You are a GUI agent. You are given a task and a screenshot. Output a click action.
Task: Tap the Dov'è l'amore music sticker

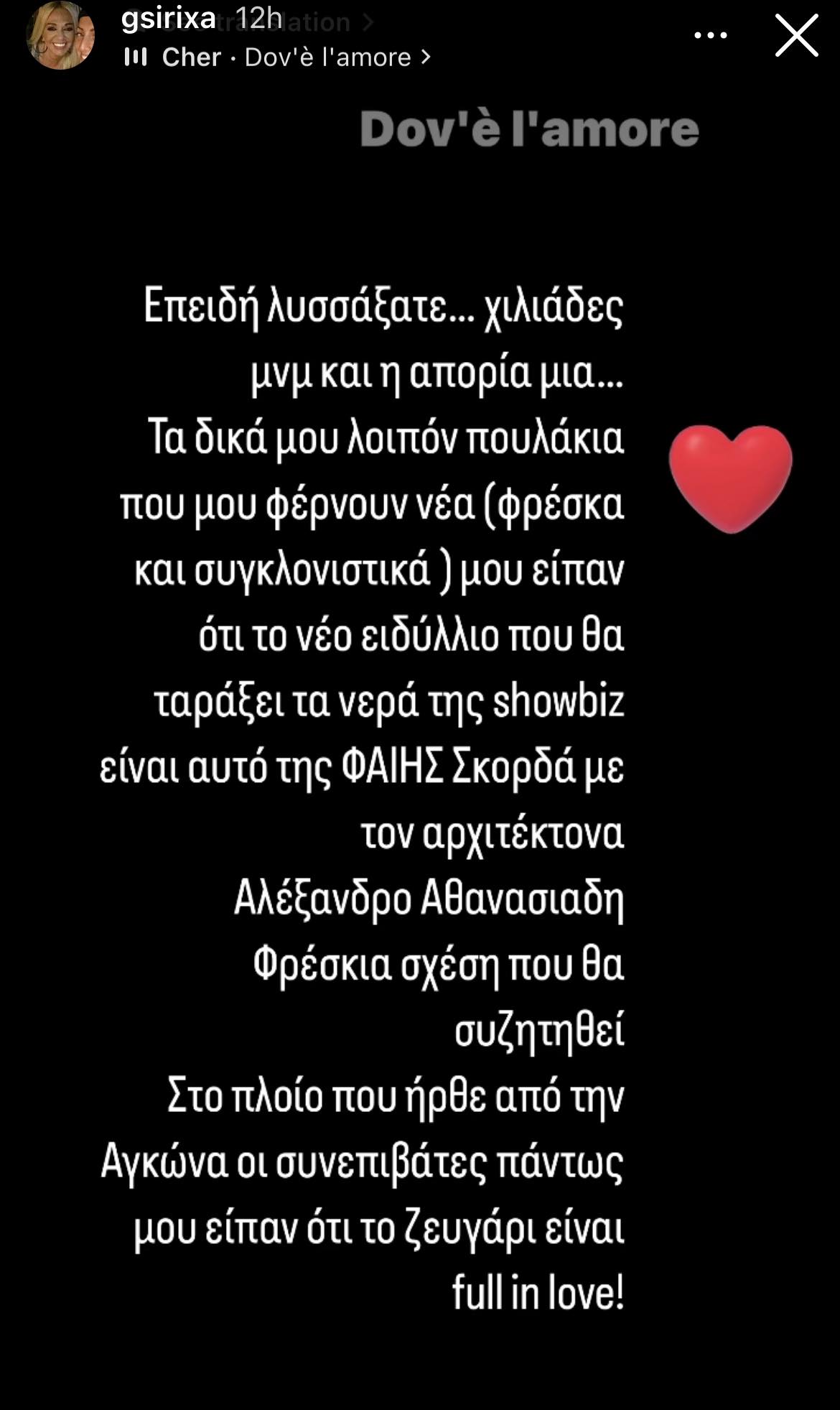click(529, 129)
